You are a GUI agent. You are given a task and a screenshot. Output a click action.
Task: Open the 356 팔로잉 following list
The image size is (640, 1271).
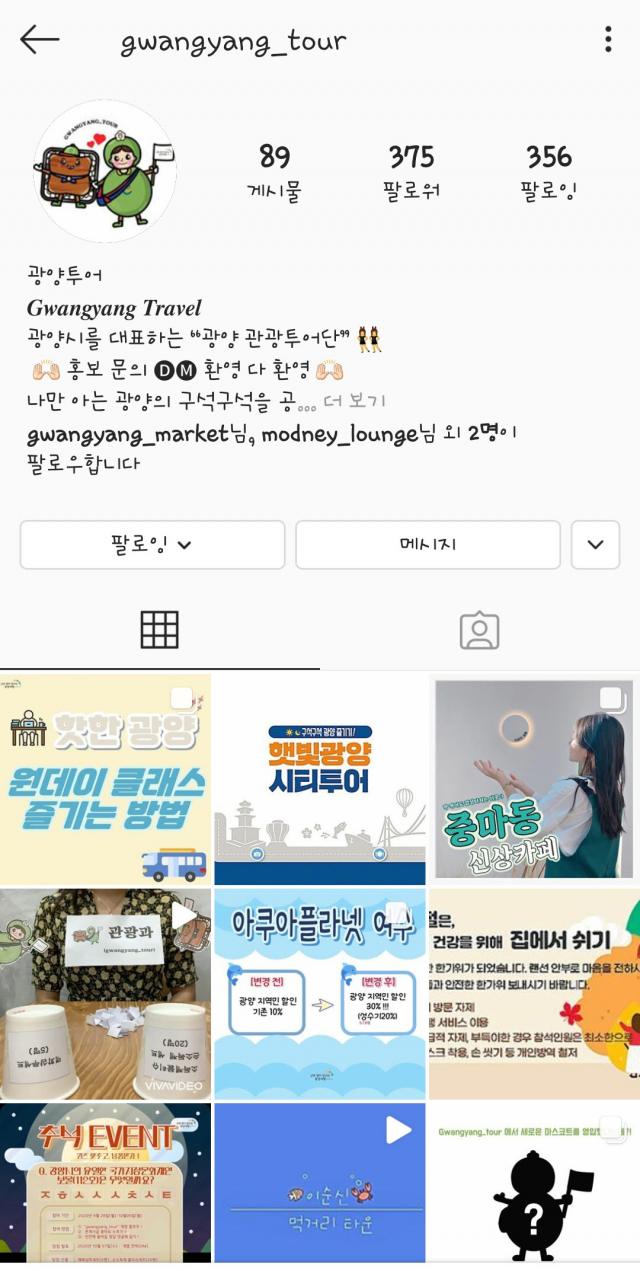(549, 171)
